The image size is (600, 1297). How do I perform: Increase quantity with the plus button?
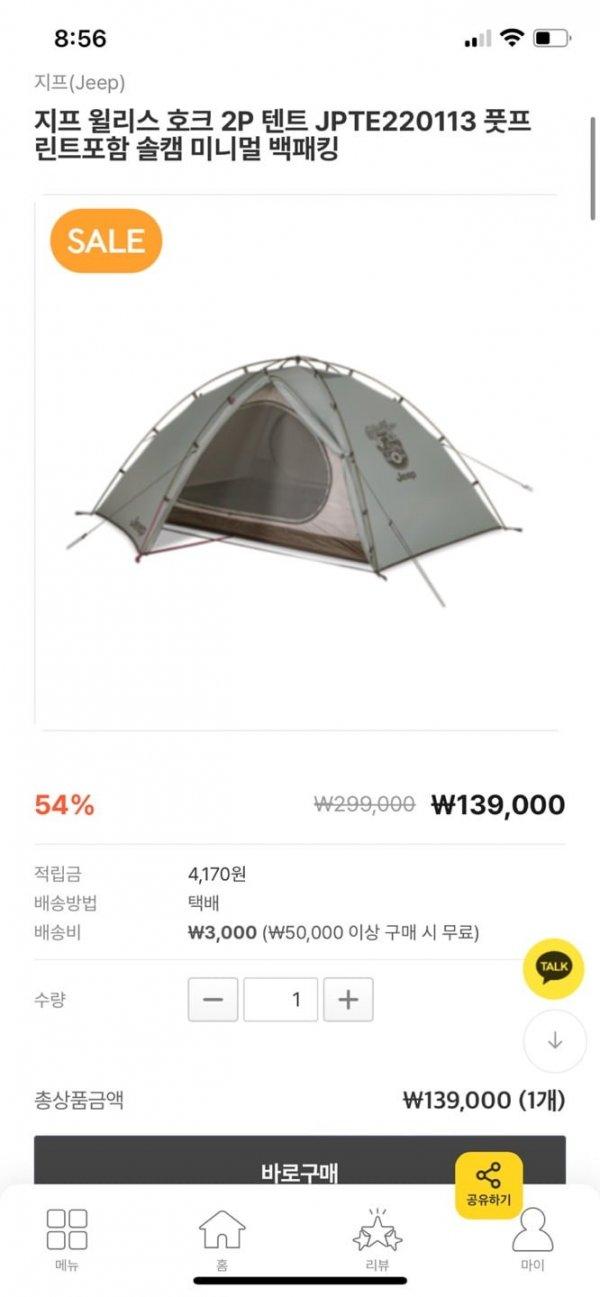(347, 999)
